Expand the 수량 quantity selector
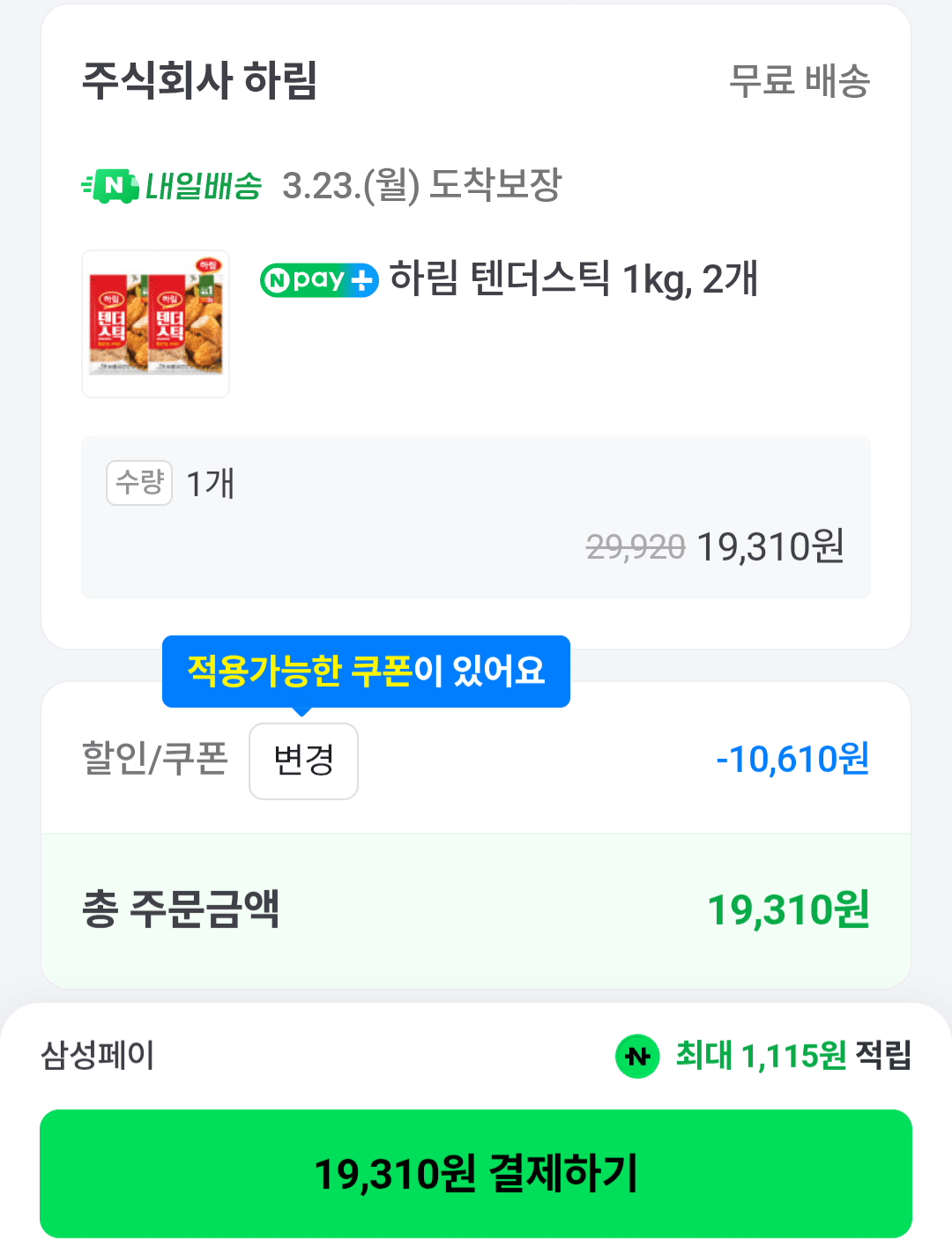952x1248 pixels. click(138, 483)
